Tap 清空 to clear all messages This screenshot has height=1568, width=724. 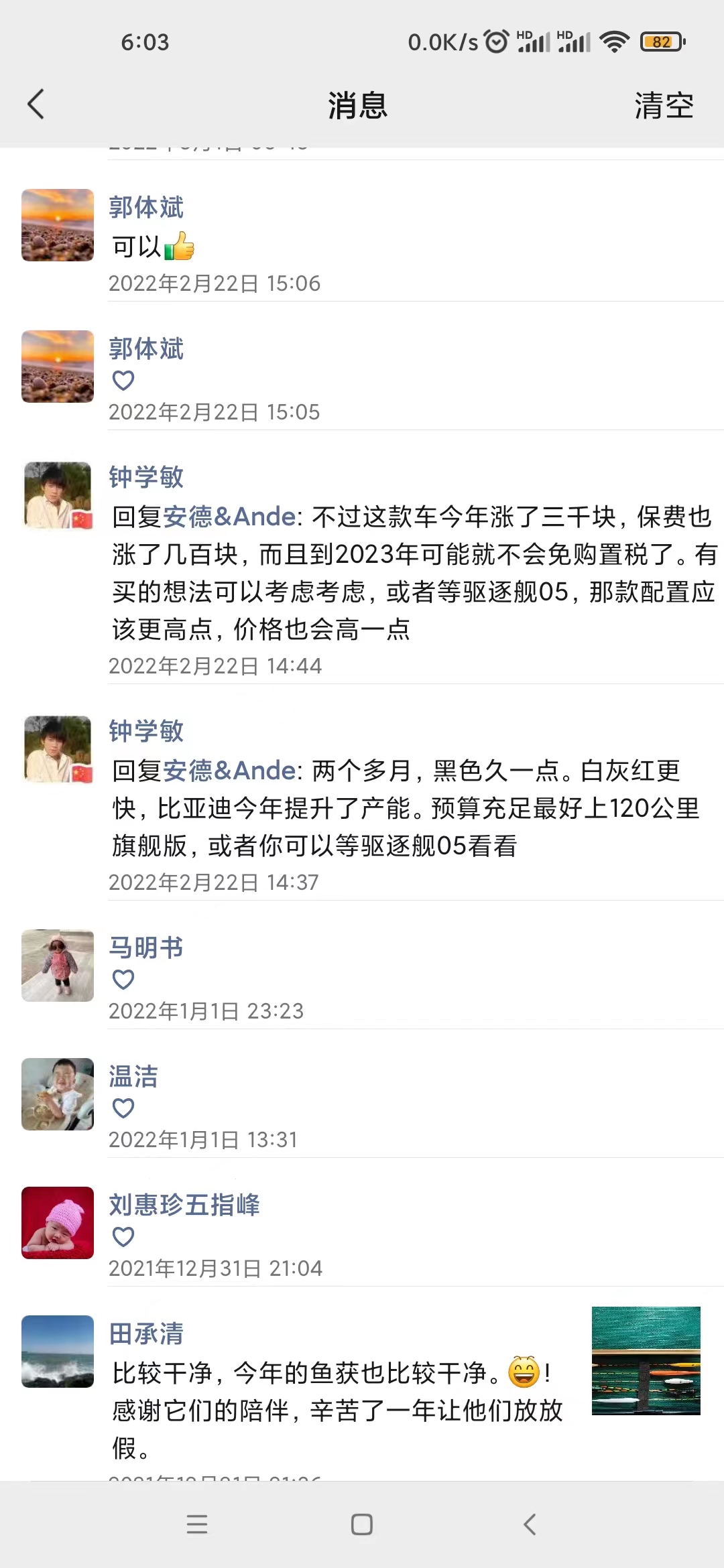[664, 106]
